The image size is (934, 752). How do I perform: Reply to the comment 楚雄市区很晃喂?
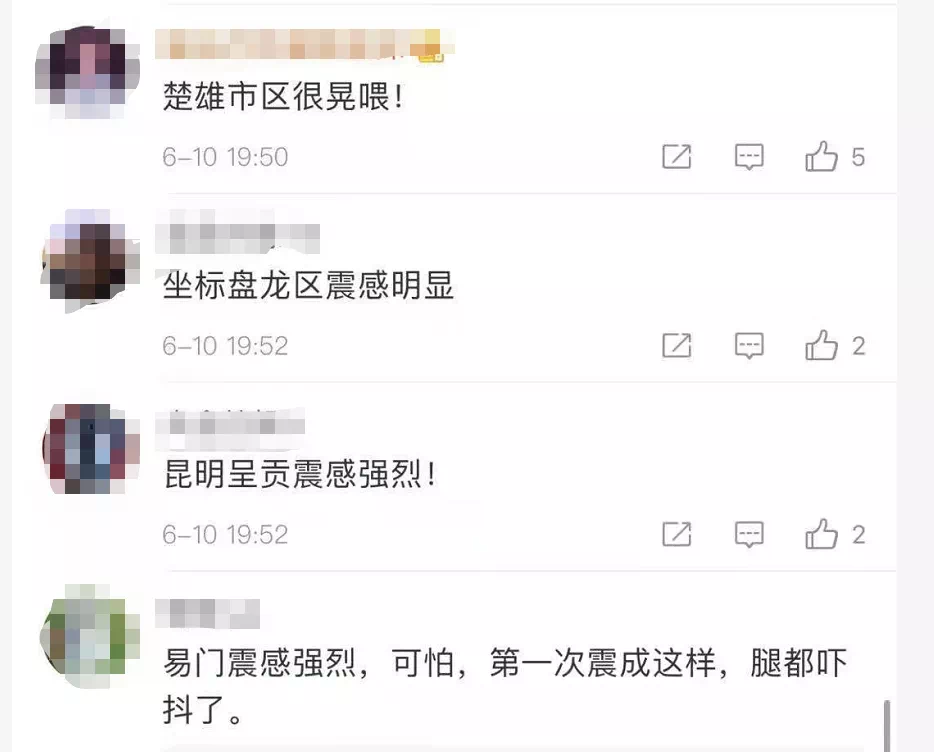coord(749,157)
